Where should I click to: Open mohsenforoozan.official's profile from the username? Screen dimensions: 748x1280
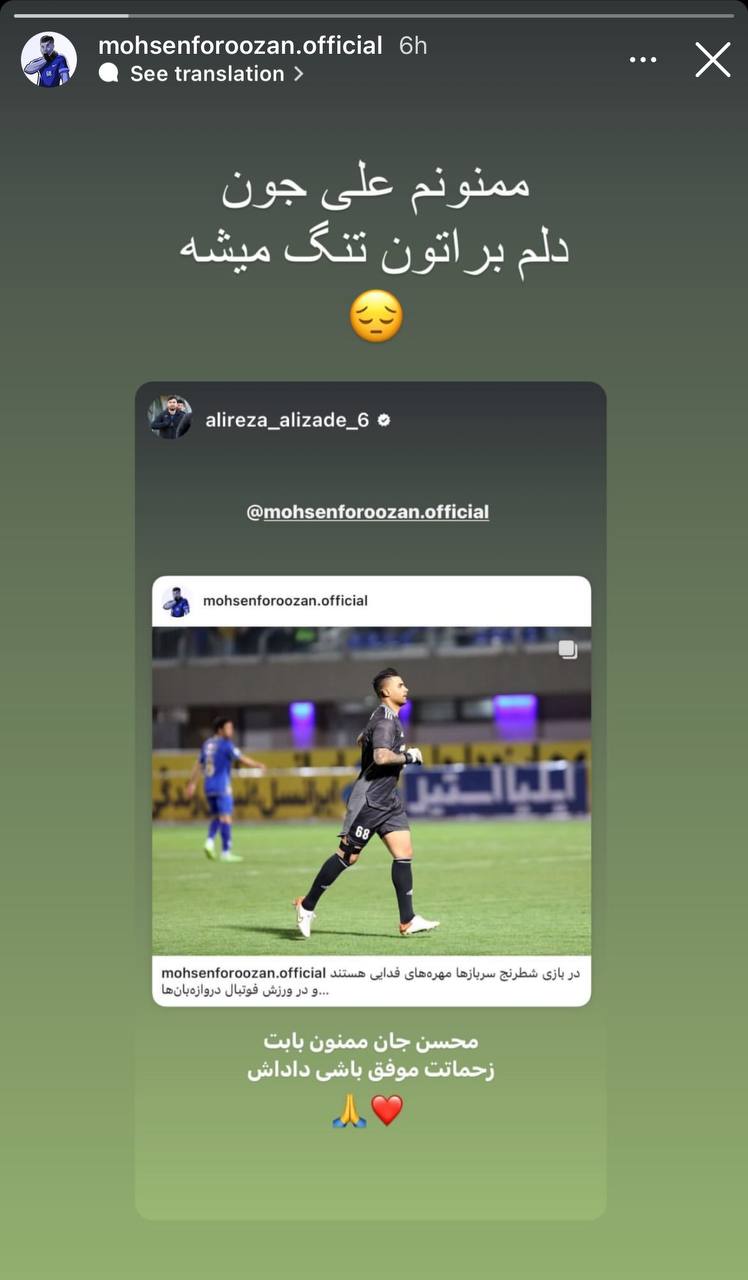[240, 45]
